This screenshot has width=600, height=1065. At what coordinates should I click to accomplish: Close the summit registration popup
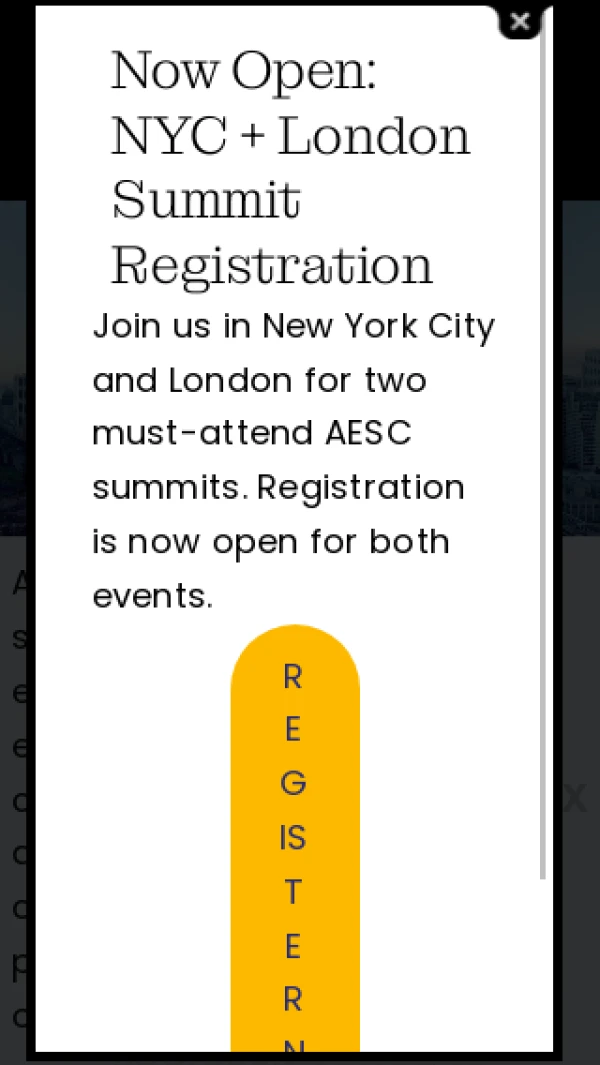tap(519, 21)
